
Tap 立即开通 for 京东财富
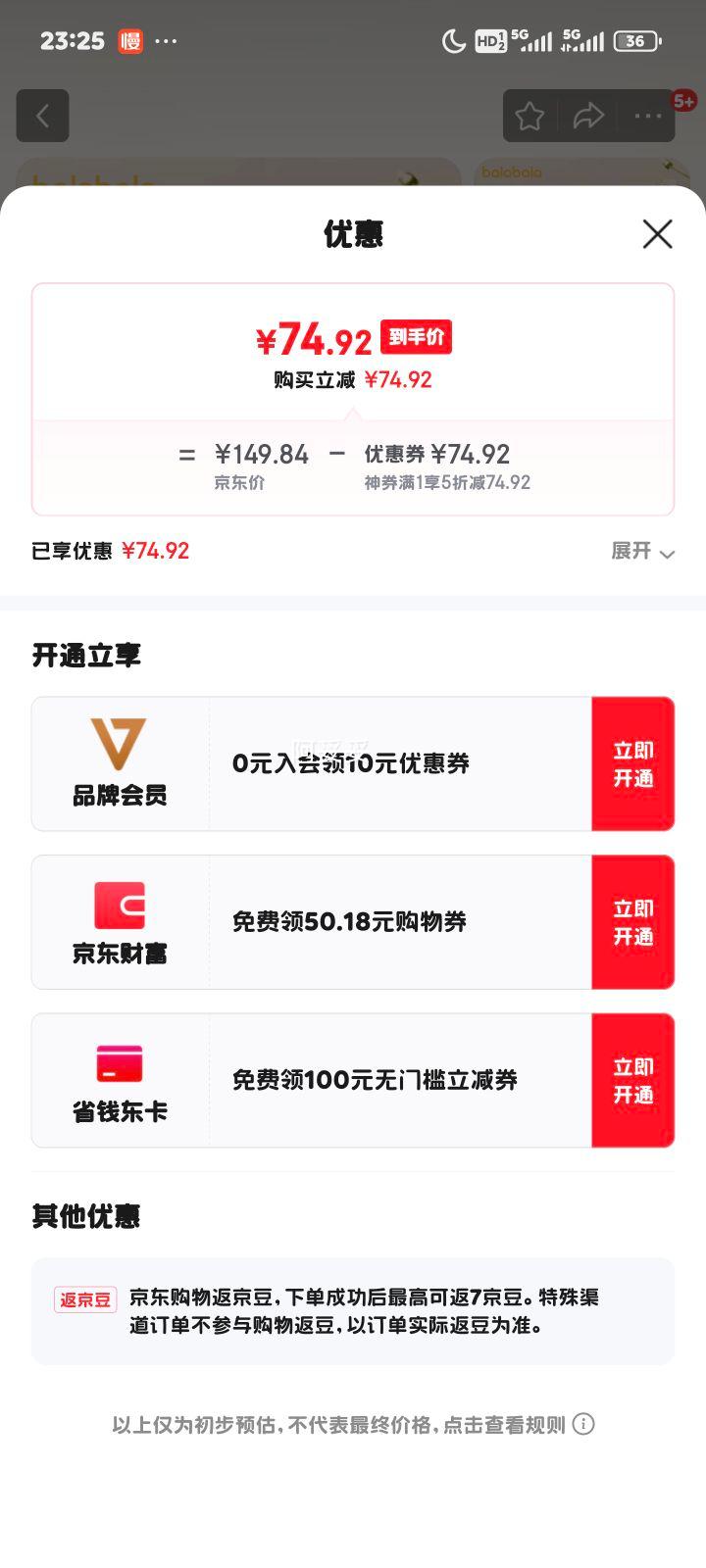click(632, 922)
